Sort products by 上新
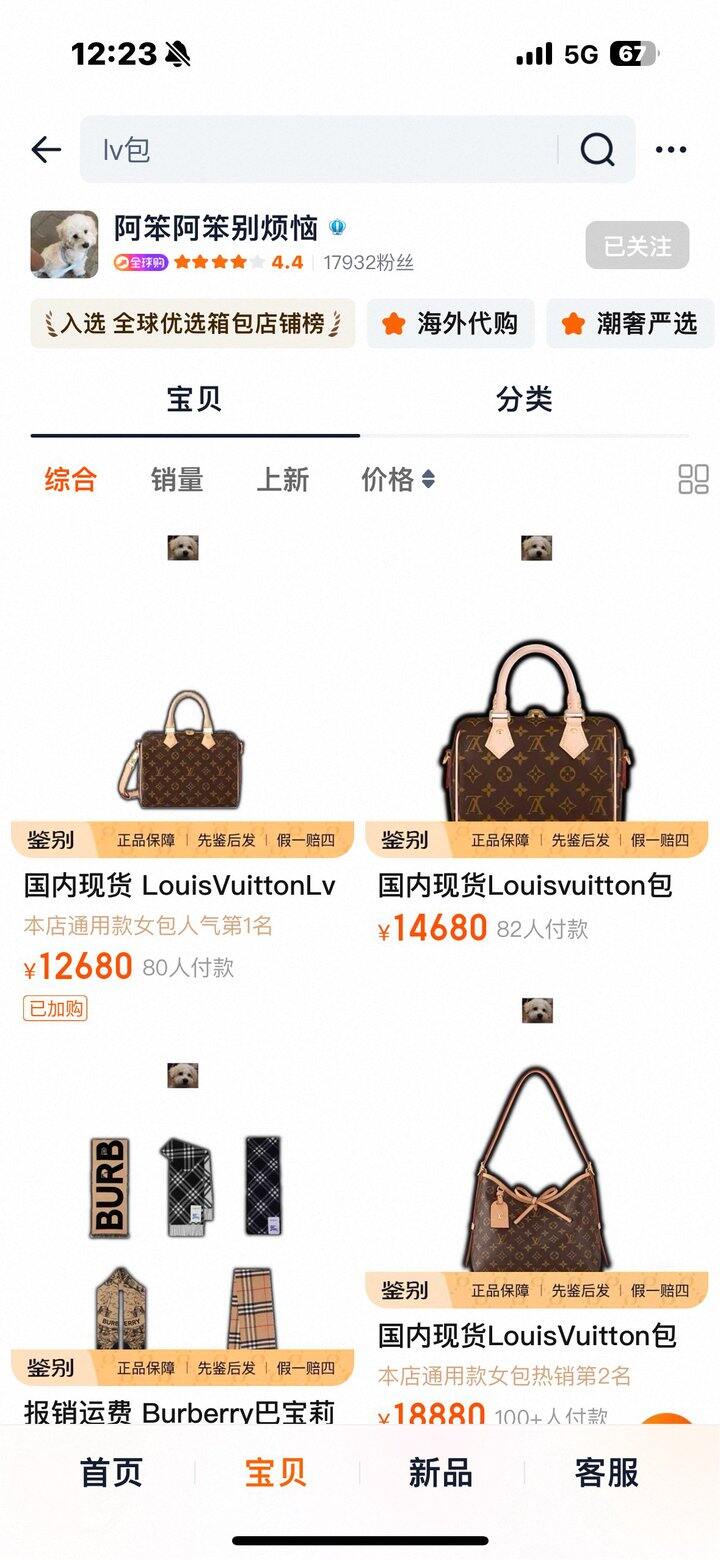 tap(282, 480)
